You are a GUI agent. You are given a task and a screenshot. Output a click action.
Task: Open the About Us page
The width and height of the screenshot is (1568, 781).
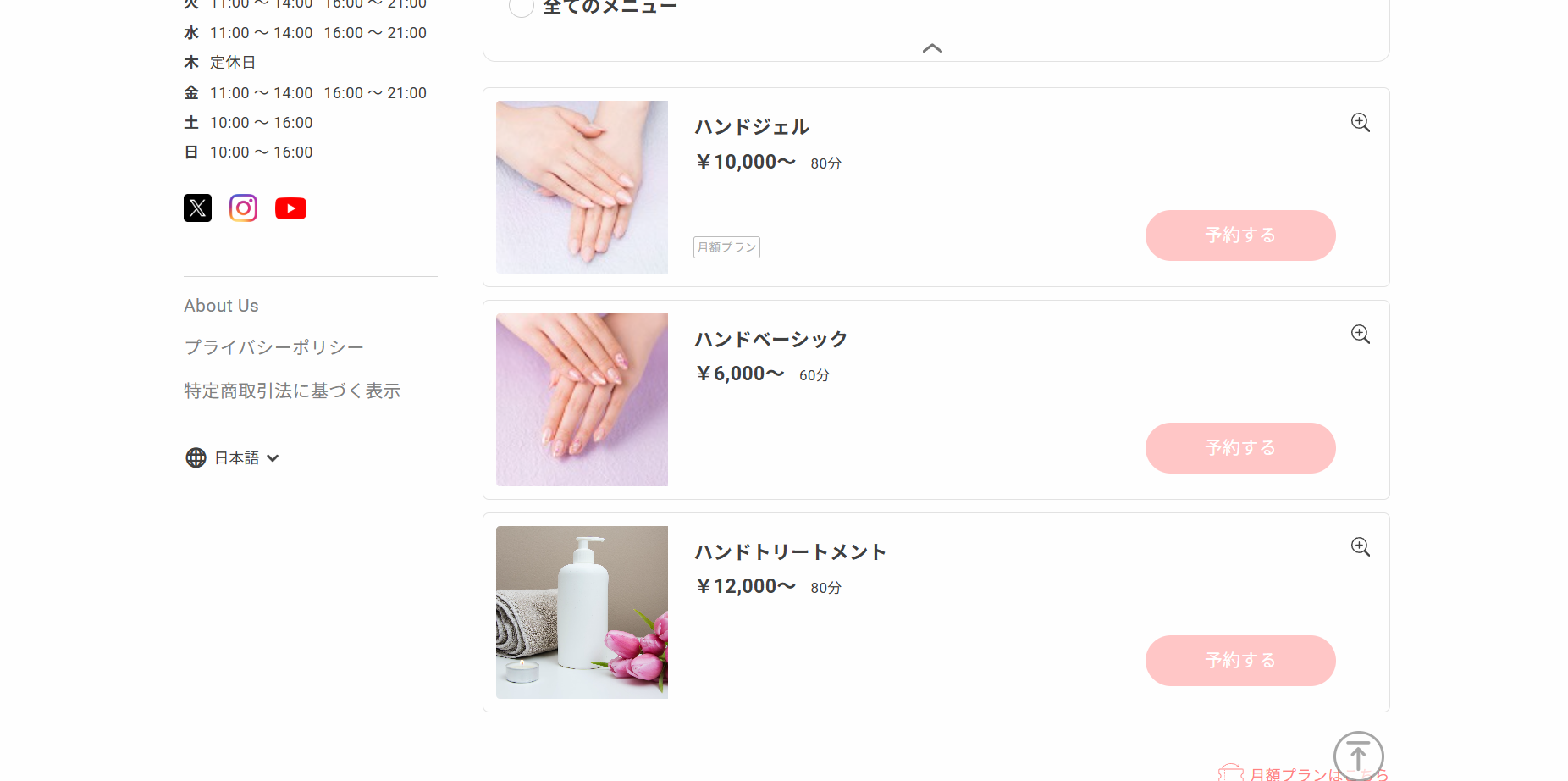tap(221, 306)
